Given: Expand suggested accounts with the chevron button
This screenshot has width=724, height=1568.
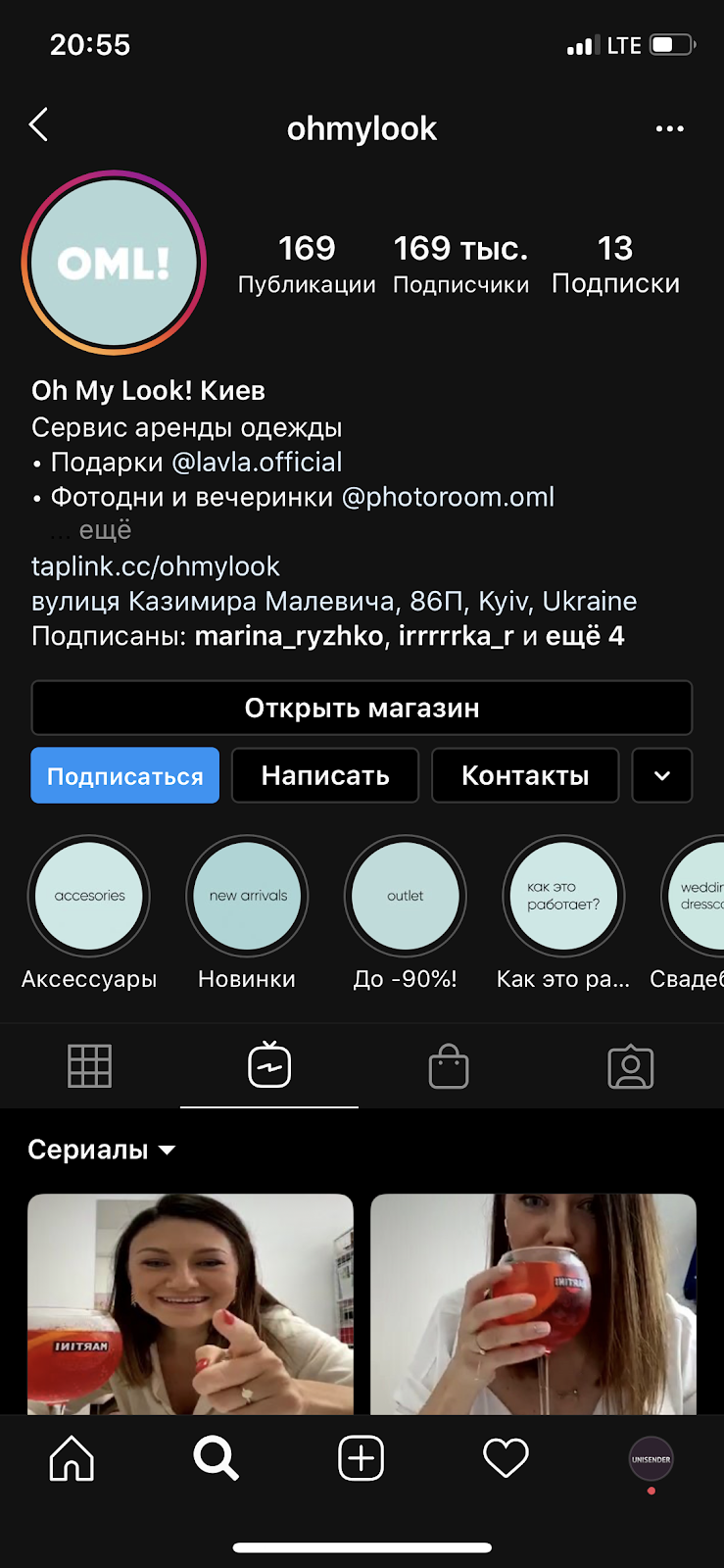Looking at the screenshot, I should 662,775.
